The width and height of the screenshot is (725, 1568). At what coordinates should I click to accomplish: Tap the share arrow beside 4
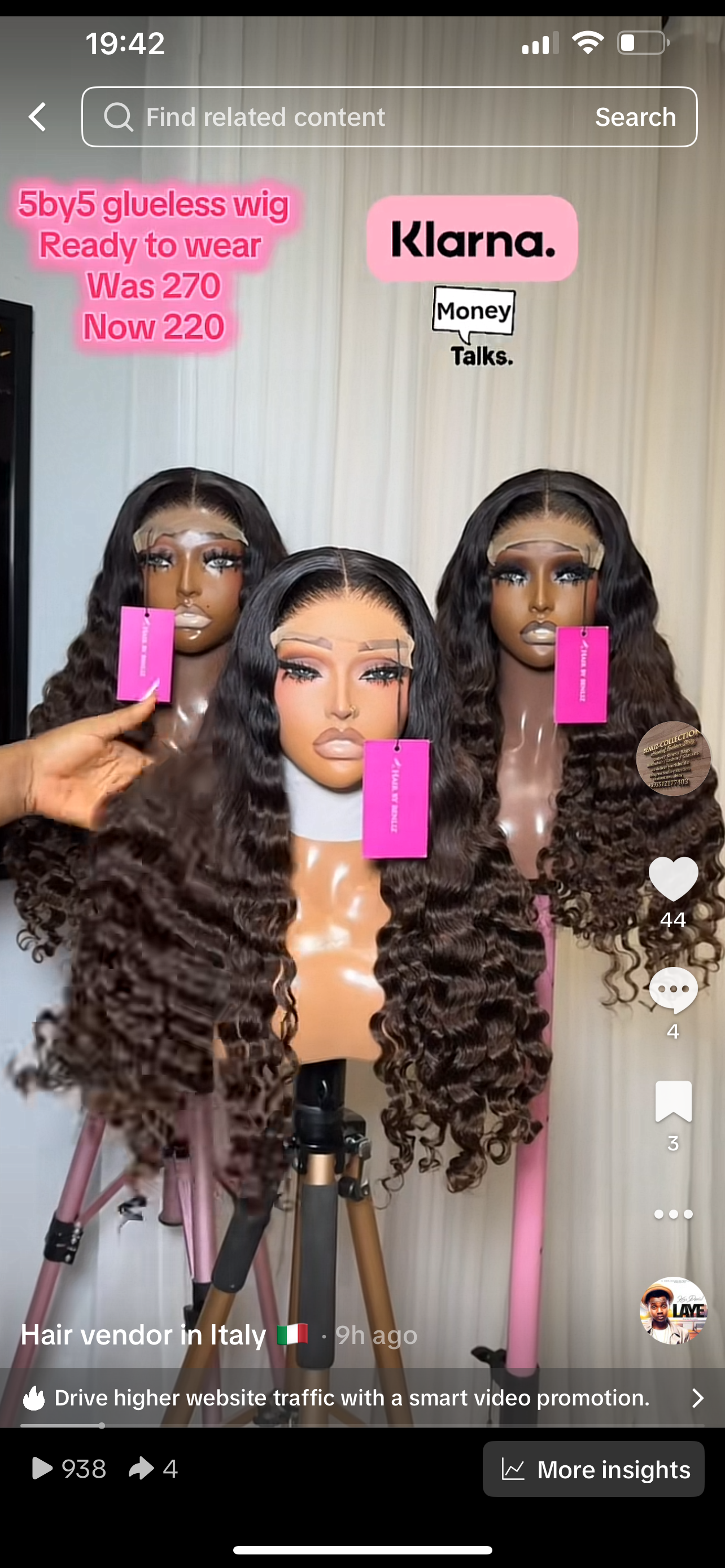tap(141, 1468)
